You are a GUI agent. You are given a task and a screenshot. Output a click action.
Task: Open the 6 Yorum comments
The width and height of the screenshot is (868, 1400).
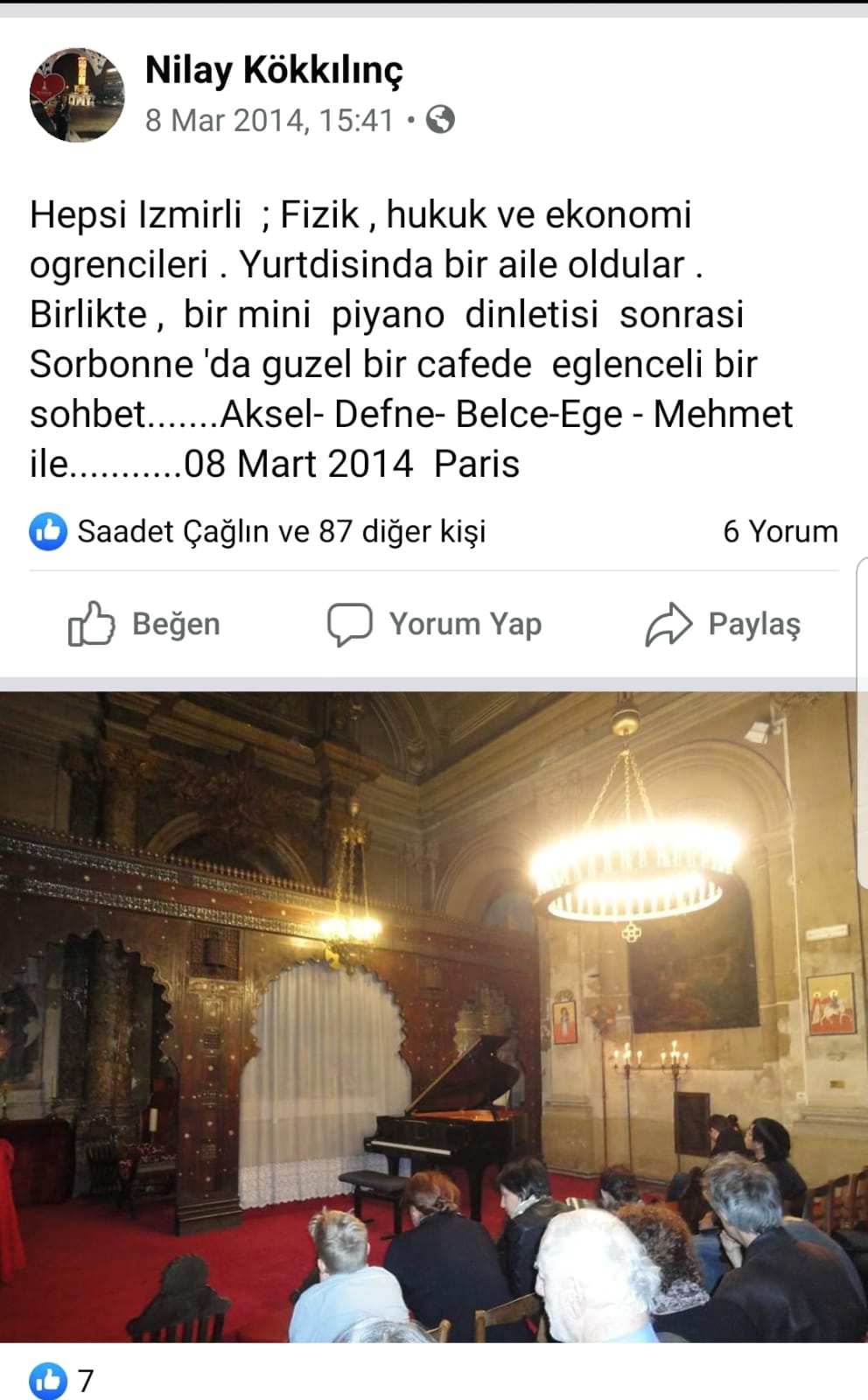pos(780,531)
